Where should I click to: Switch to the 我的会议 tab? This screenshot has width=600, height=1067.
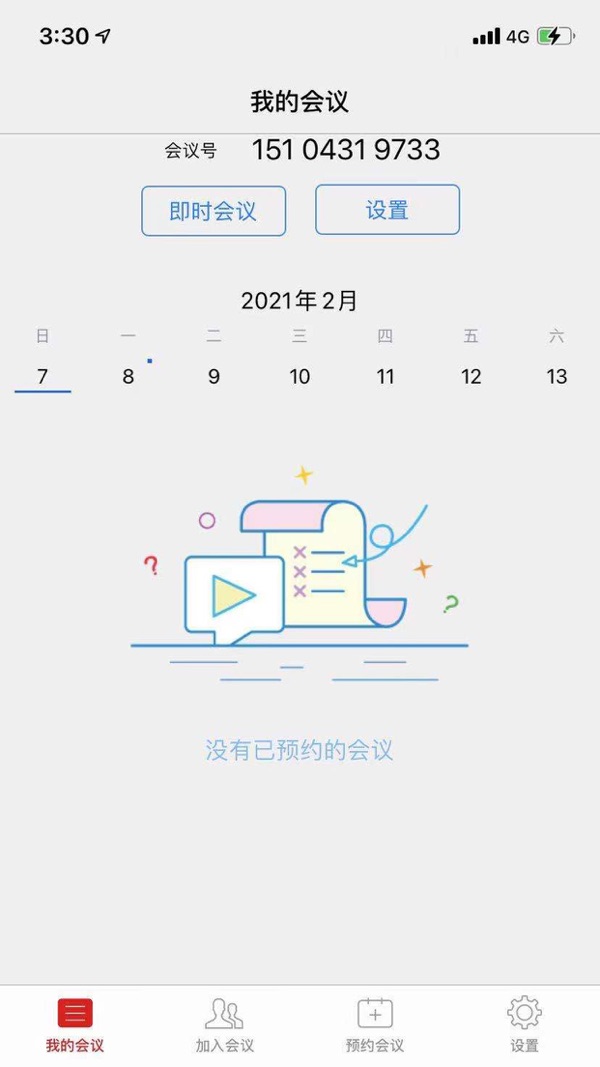(75, 1024)
